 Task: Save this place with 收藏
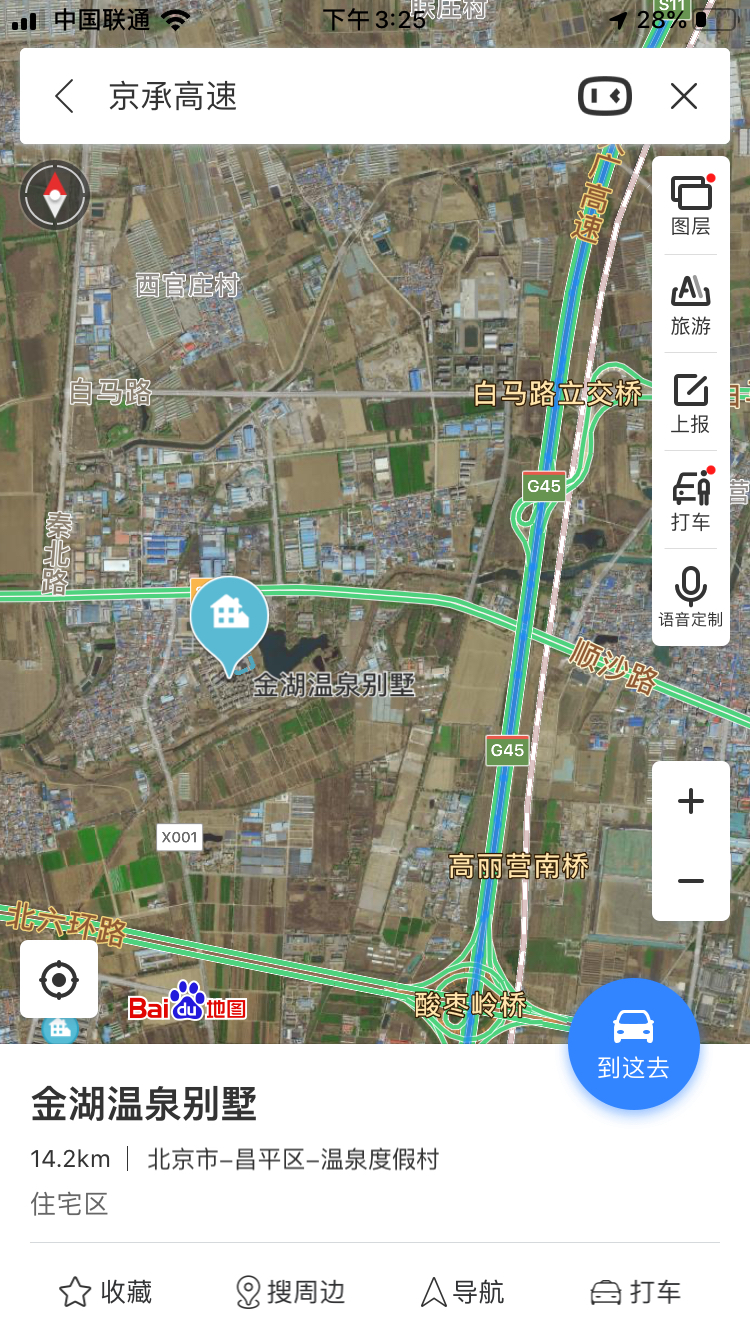(105, 1292)
